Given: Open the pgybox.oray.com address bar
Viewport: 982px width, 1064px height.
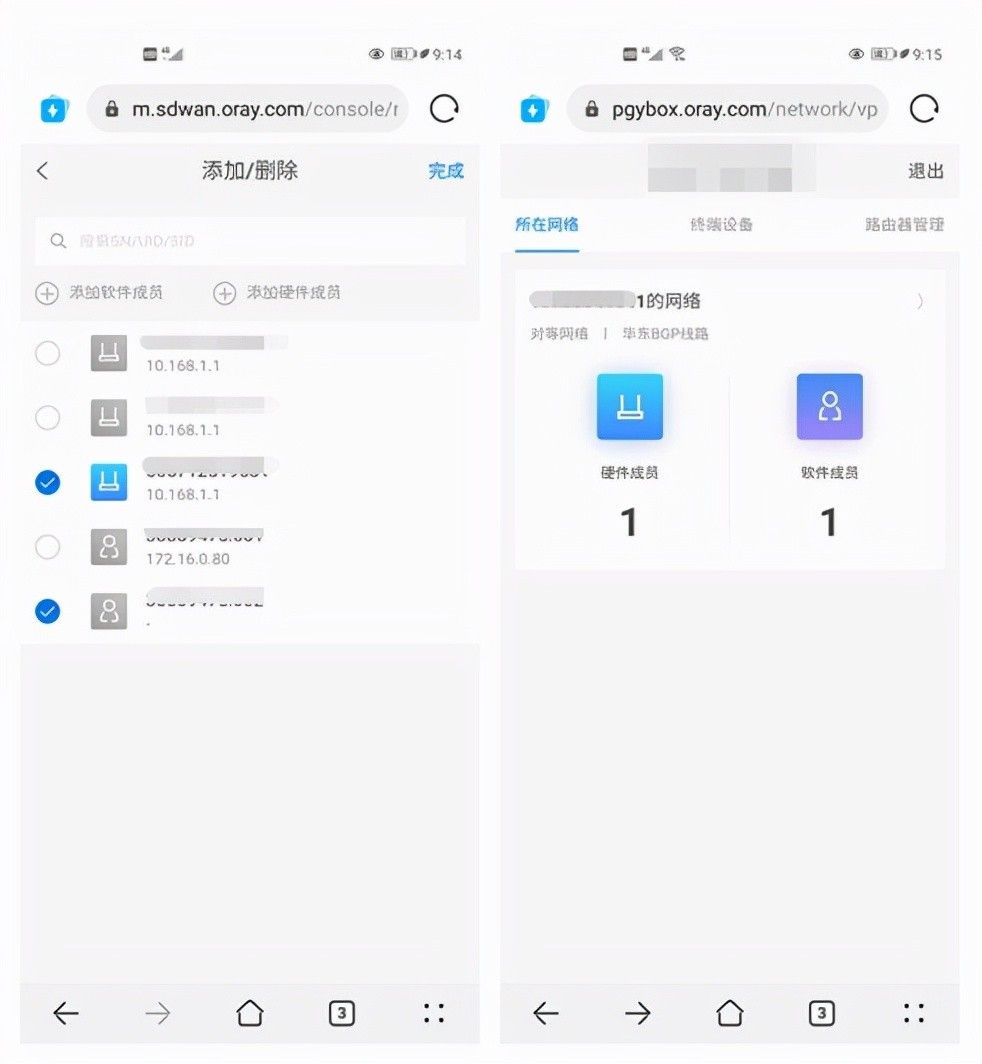Looking at the screenshot, I should pyautogui.click(x=730, y=109).
